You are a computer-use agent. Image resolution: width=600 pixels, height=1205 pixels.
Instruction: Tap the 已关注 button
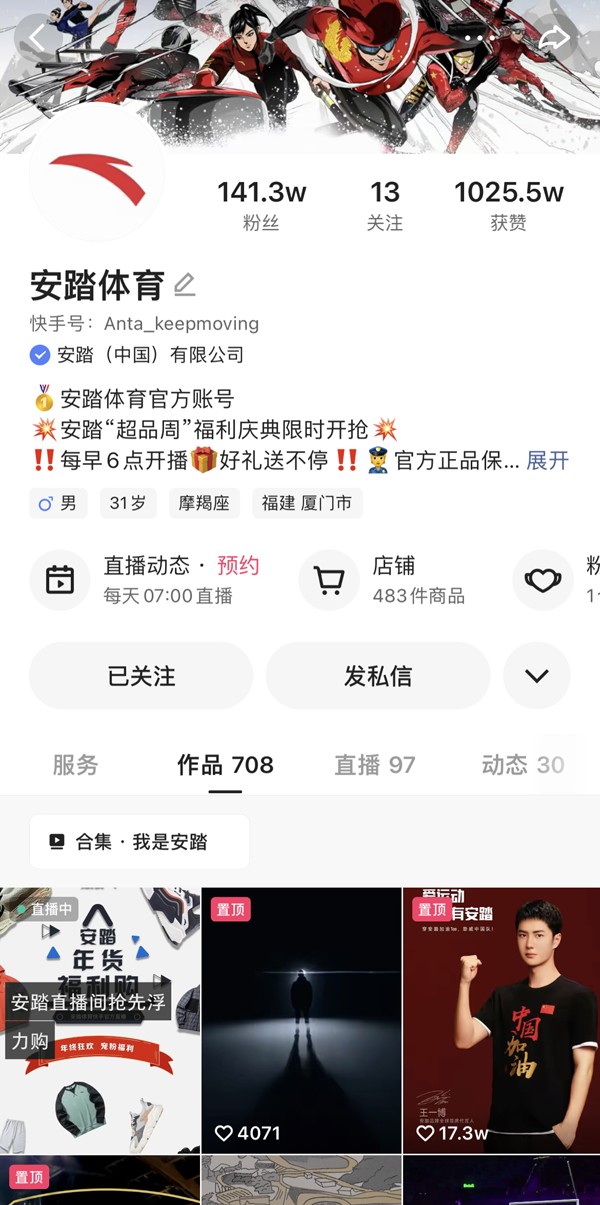coord(141,676)
